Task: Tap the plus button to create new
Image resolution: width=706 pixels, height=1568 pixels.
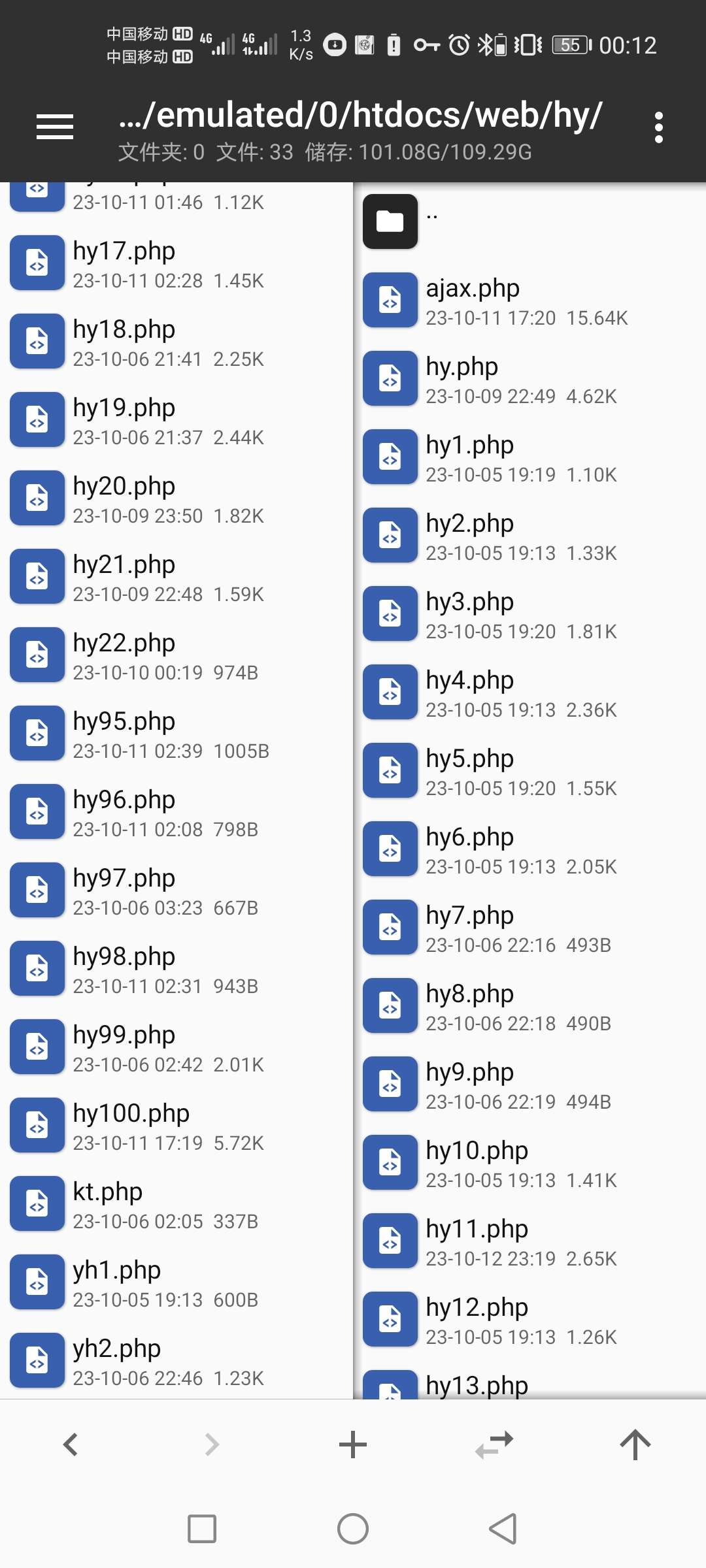Action: click(353, 1445)
